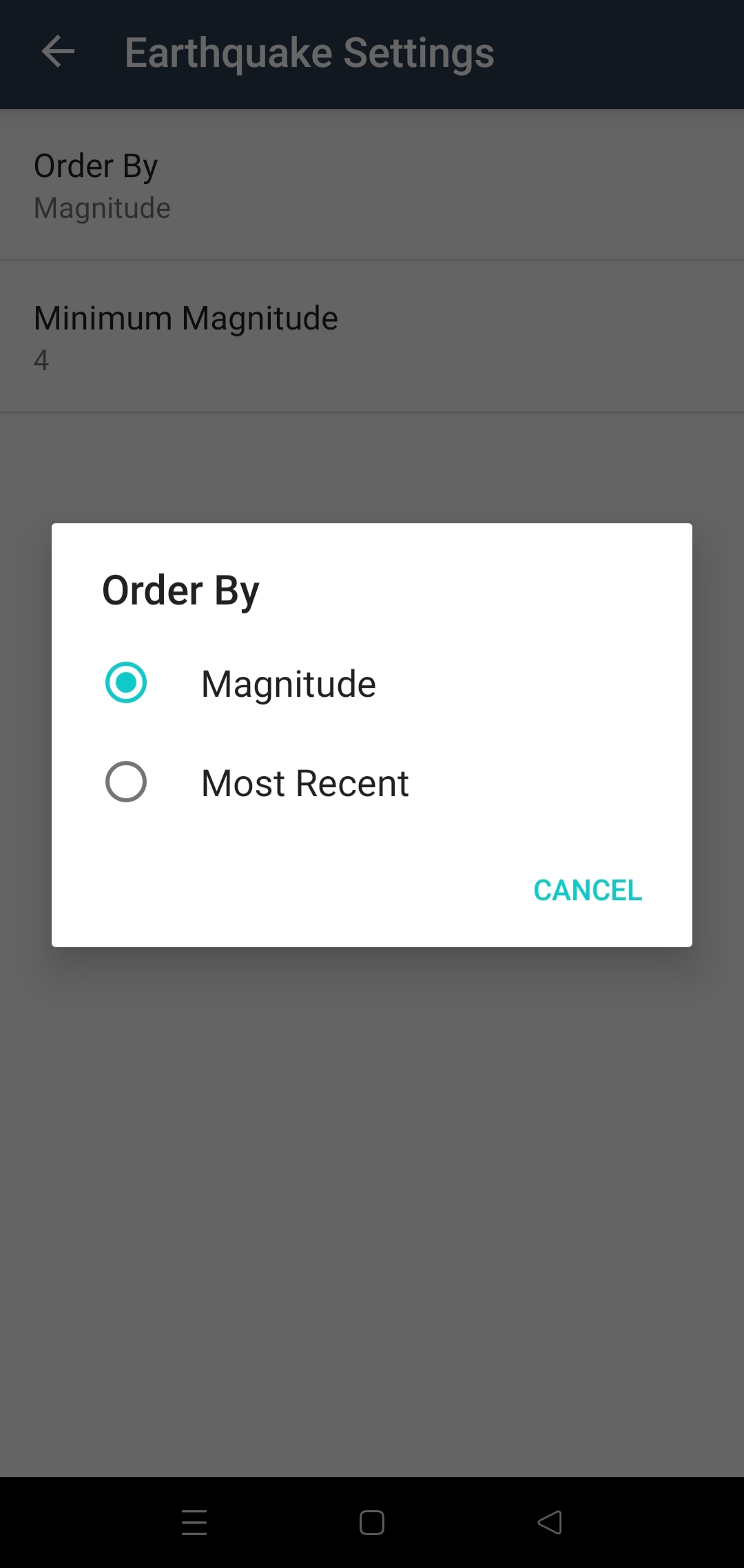This screenshot has width=744, height=1568.
Task: Choose the Most Recent radio button
Action: pos(126,782)
